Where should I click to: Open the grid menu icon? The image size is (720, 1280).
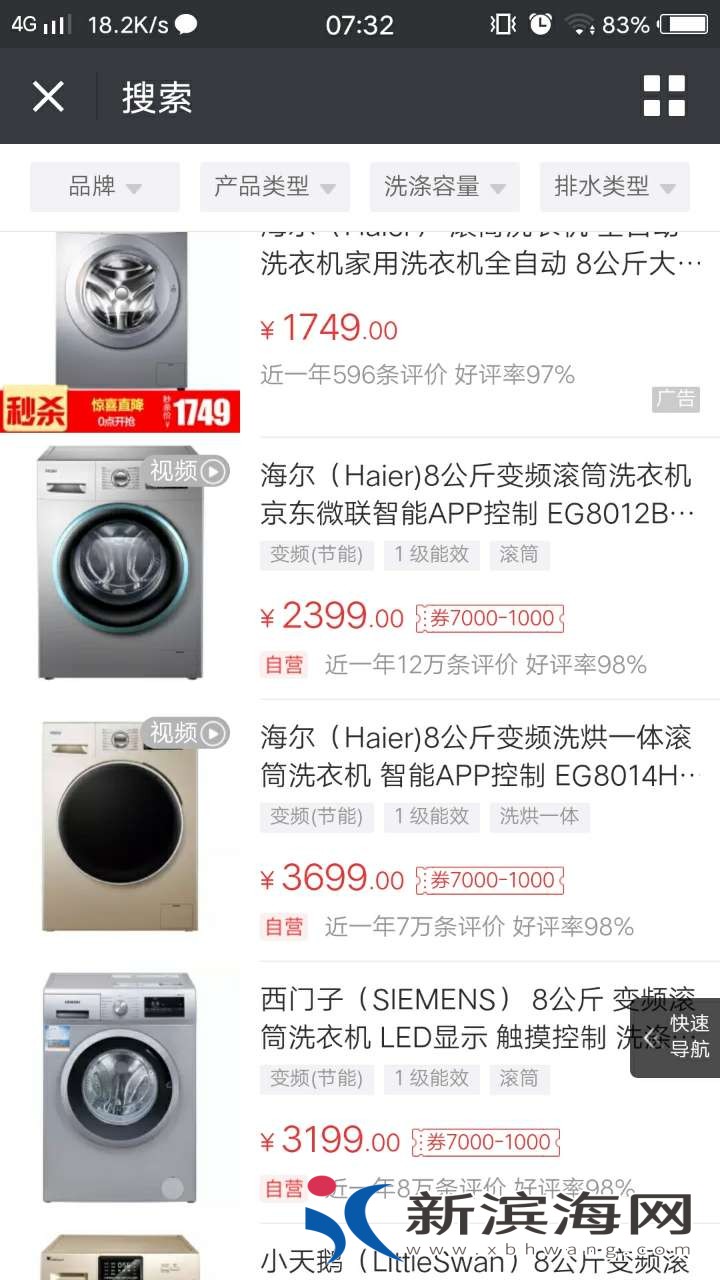pos(664,96)
